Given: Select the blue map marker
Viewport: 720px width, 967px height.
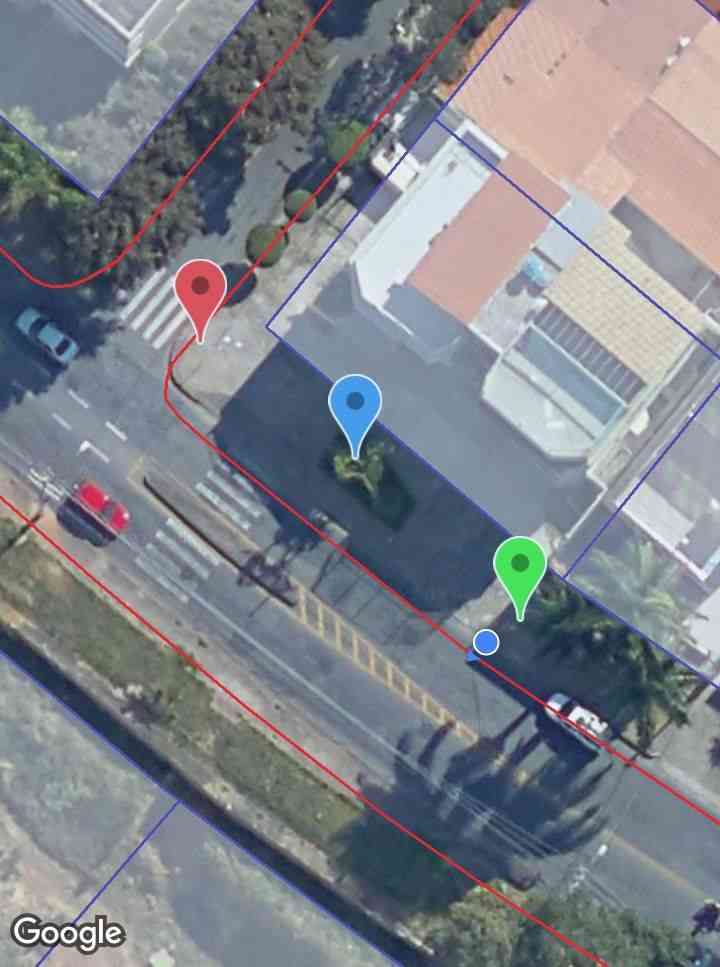Looking at the screenshot, I should point(355,406).
